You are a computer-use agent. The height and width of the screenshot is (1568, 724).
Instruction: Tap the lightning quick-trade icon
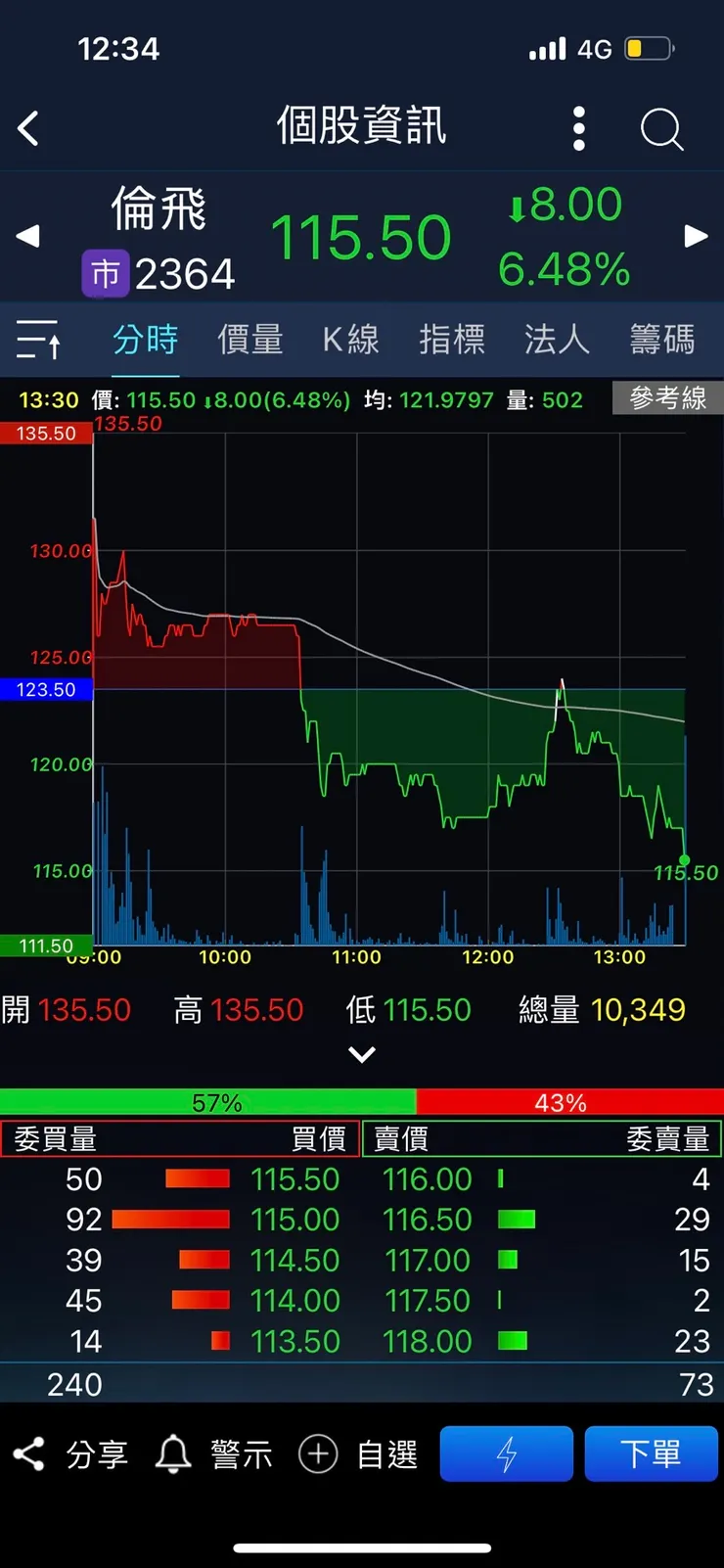pyautogui.click(x=506, y=1453)
